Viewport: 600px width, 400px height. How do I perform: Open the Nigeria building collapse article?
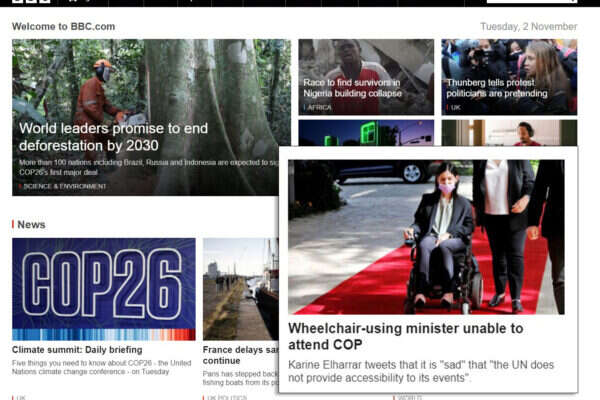[x=353, y=89]
